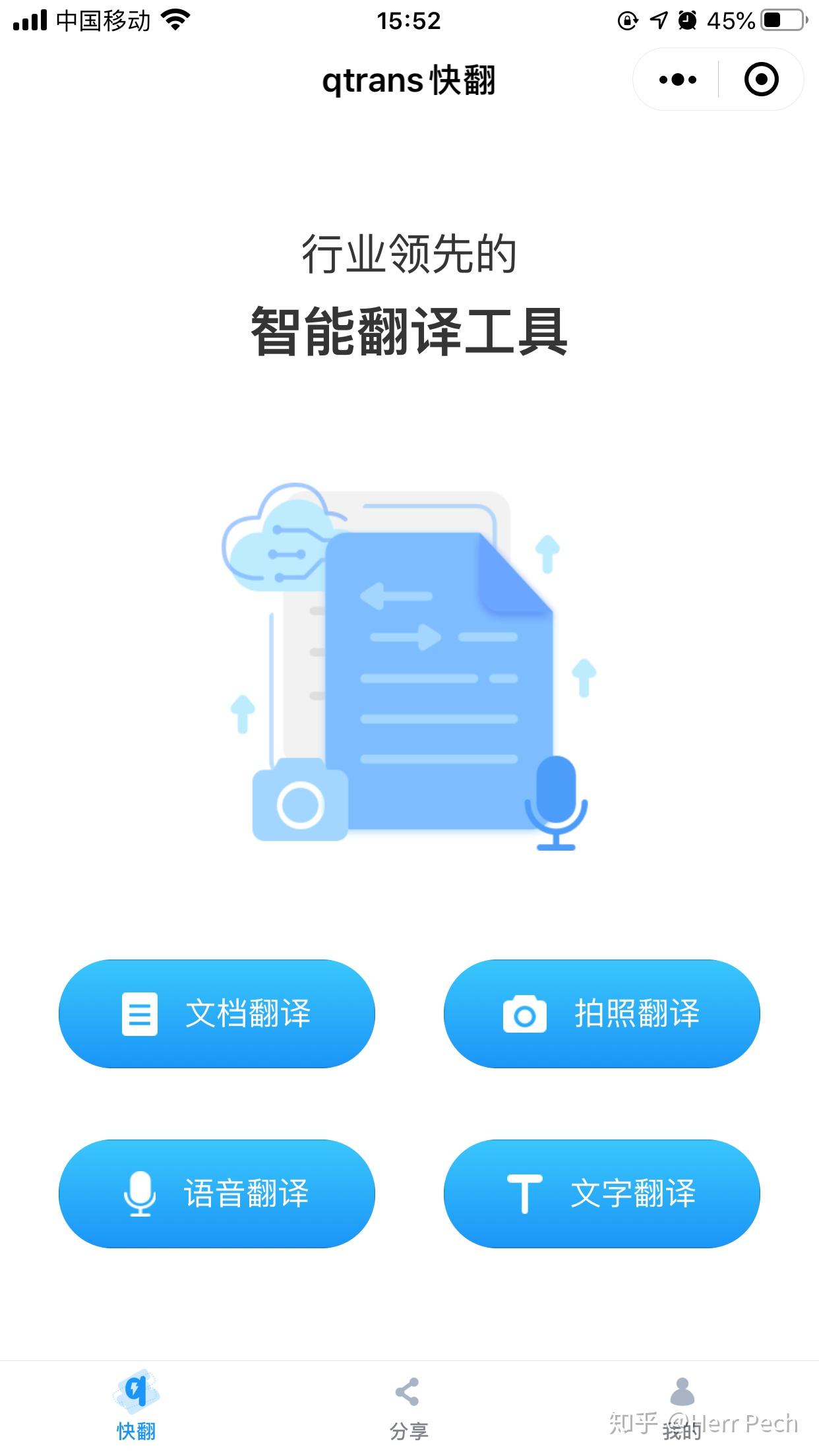Viewport: 819px width, 1456px height.
Task: Click the T icon on 文字翻译 button
Action: (524, 1194)
